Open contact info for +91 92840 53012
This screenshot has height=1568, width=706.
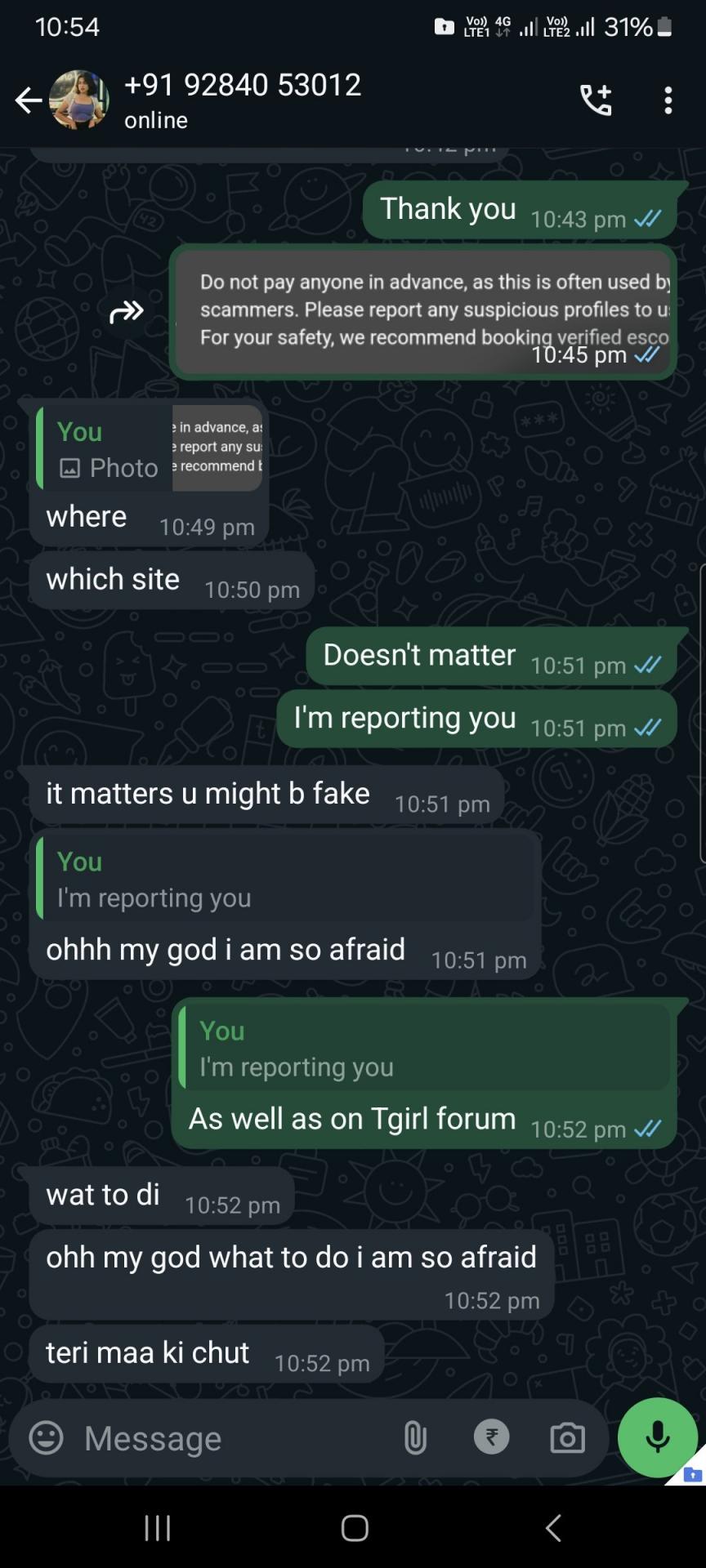243,100
